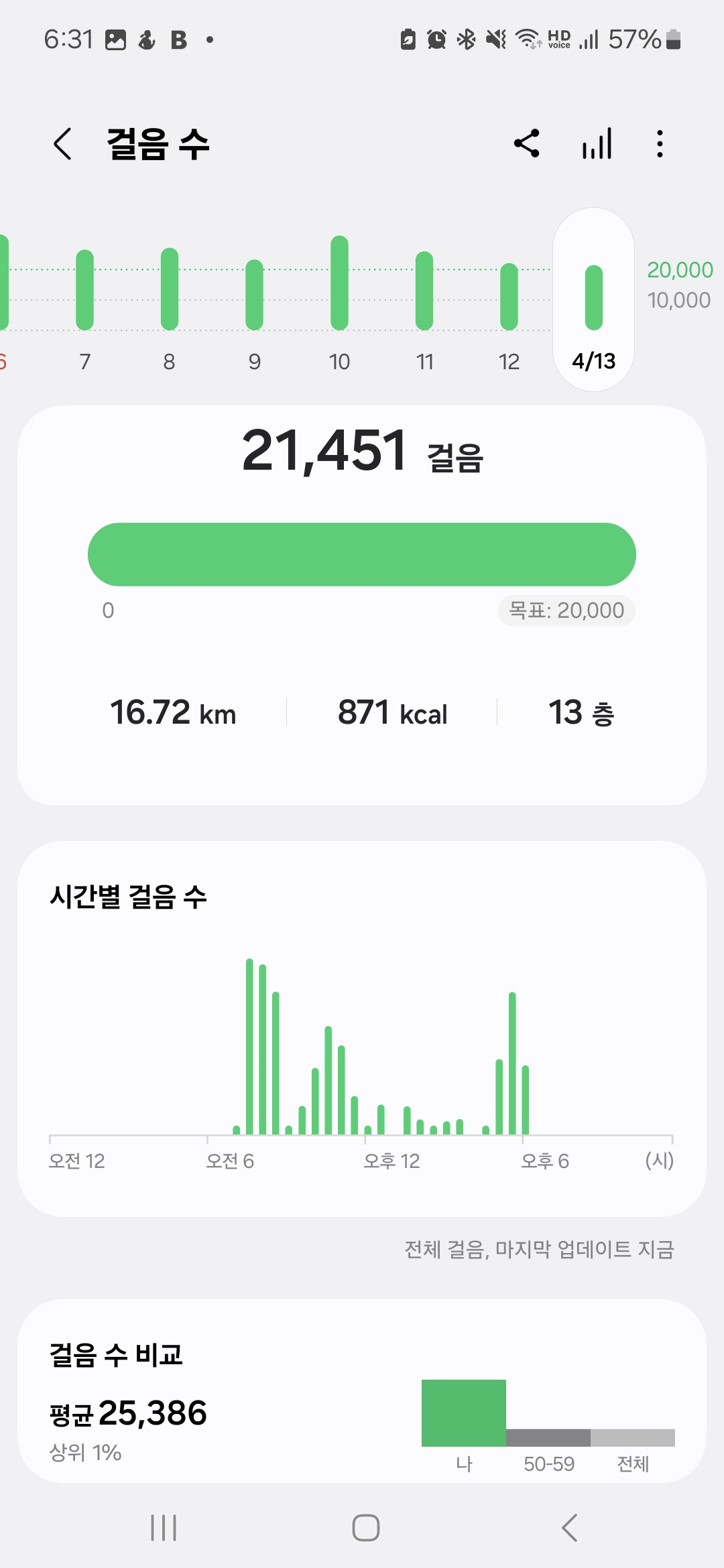Select day 11 in the date chart
The height and width of the screenshot is (1568, 724).
pyautogui.click(x=424, y=305)
